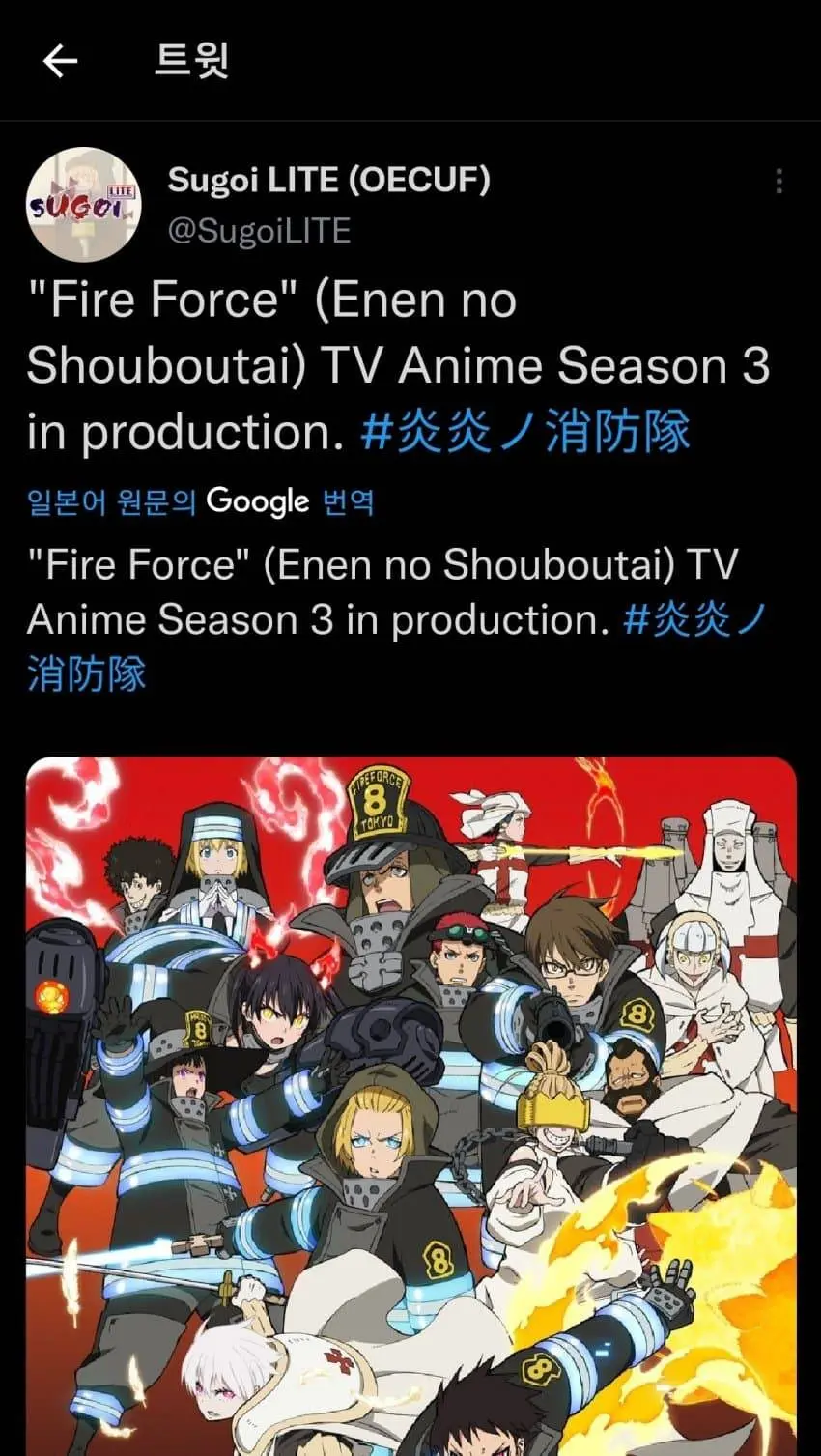Screen dimensions: 821x1456
Task: Tap the #炎炎ノ消防隊 hashtag in original tweet
Action: [525, 432]
